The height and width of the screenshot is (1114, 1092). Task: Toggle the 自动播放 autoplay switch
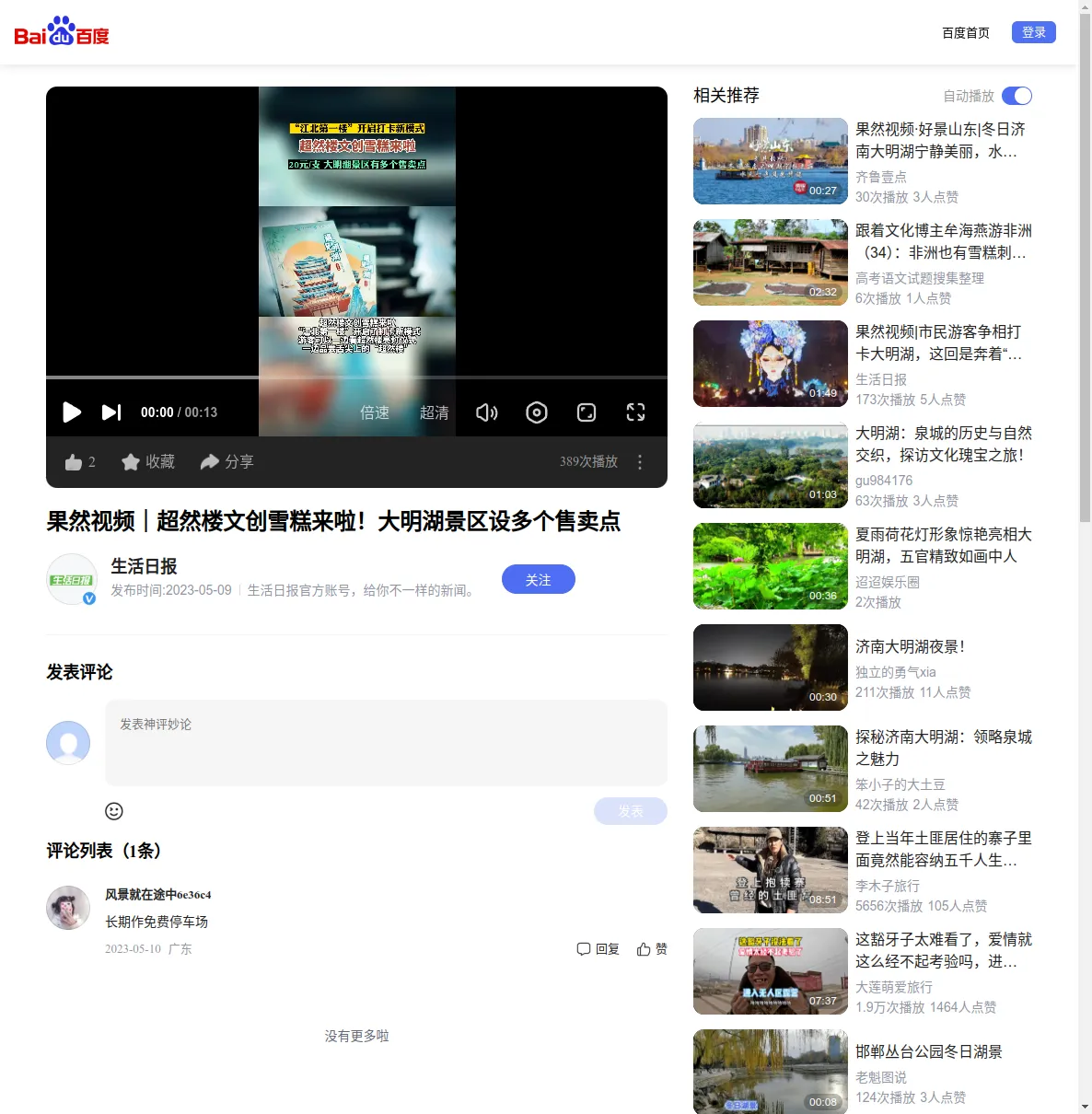click(x=1016, y=96)
